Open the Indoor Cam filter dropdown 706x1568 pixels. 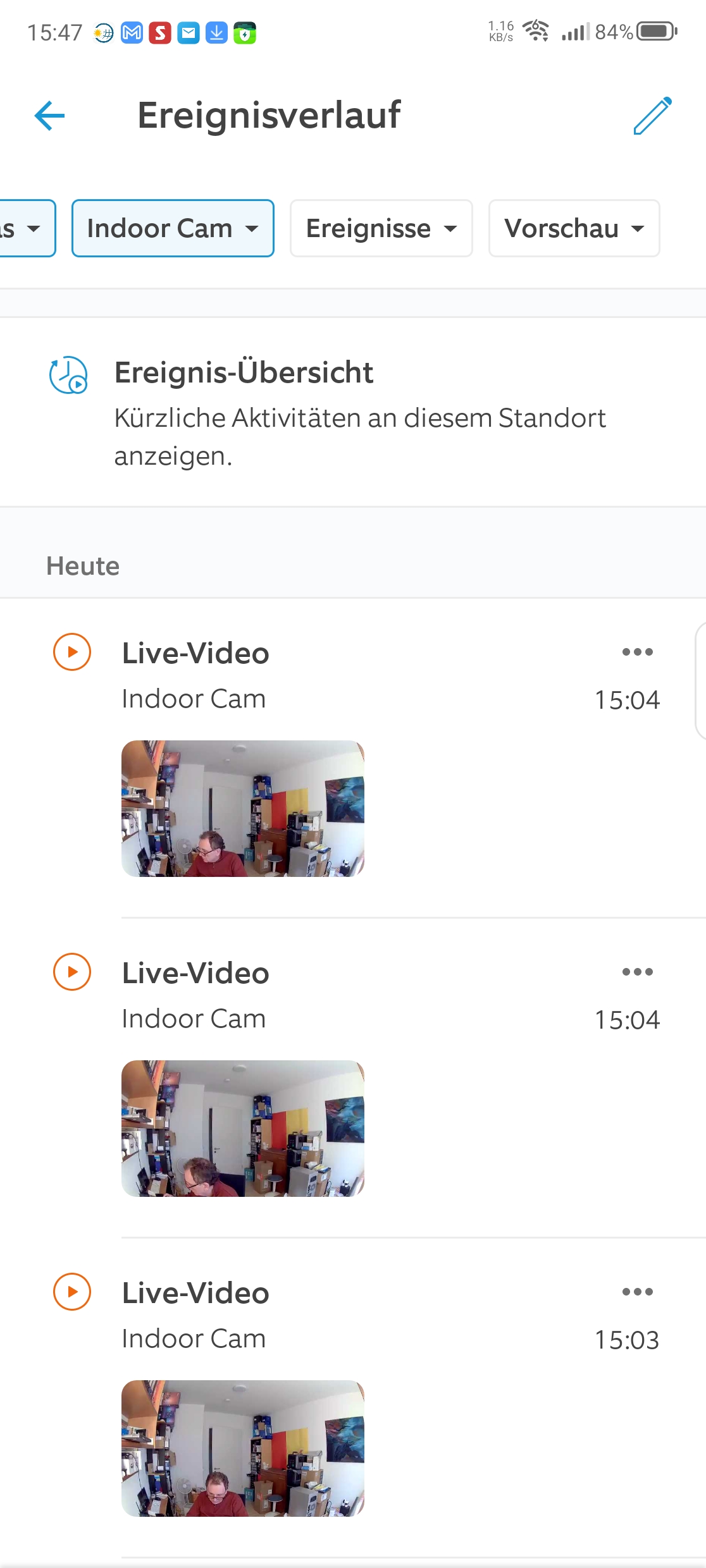(x=173, y=228)
